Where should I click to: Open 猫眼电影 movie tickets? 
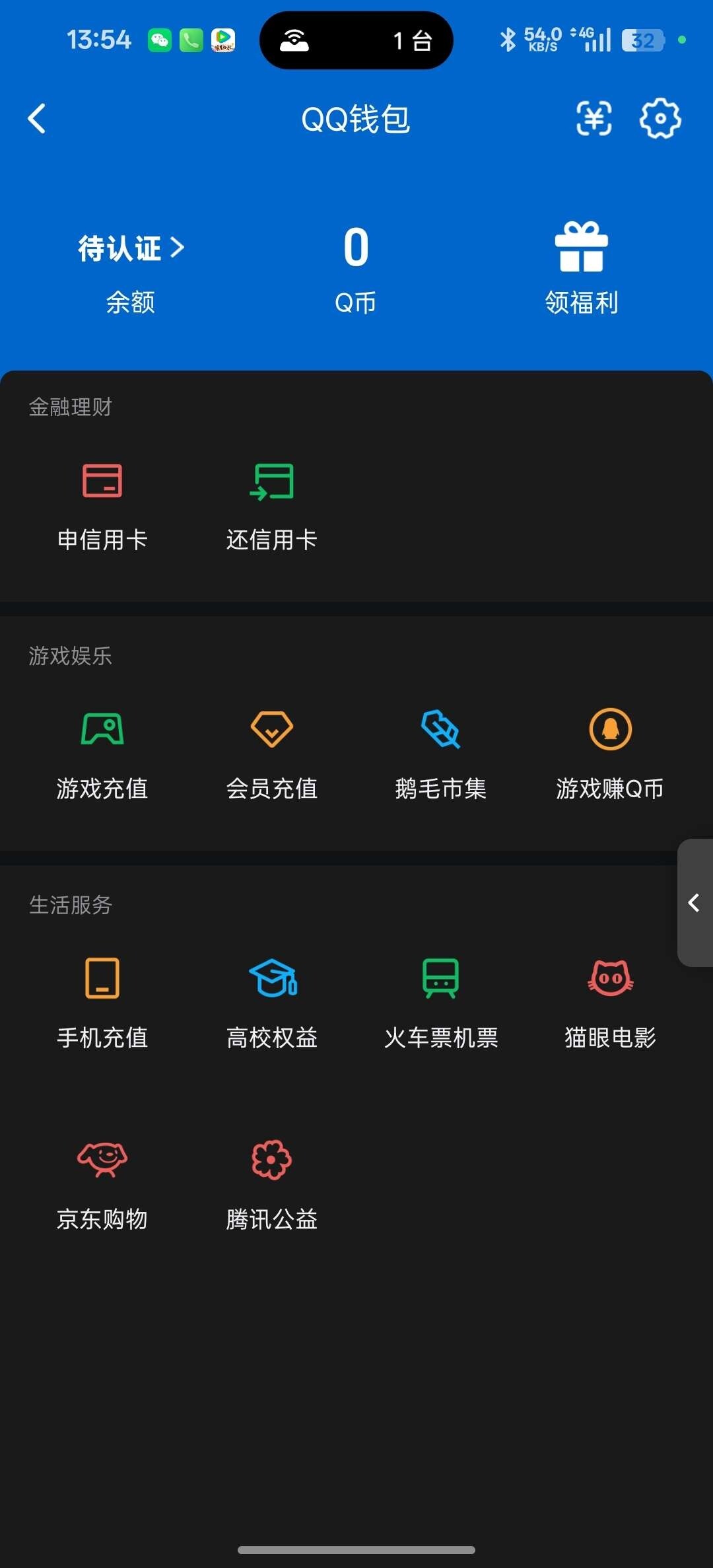point(609,1004)
